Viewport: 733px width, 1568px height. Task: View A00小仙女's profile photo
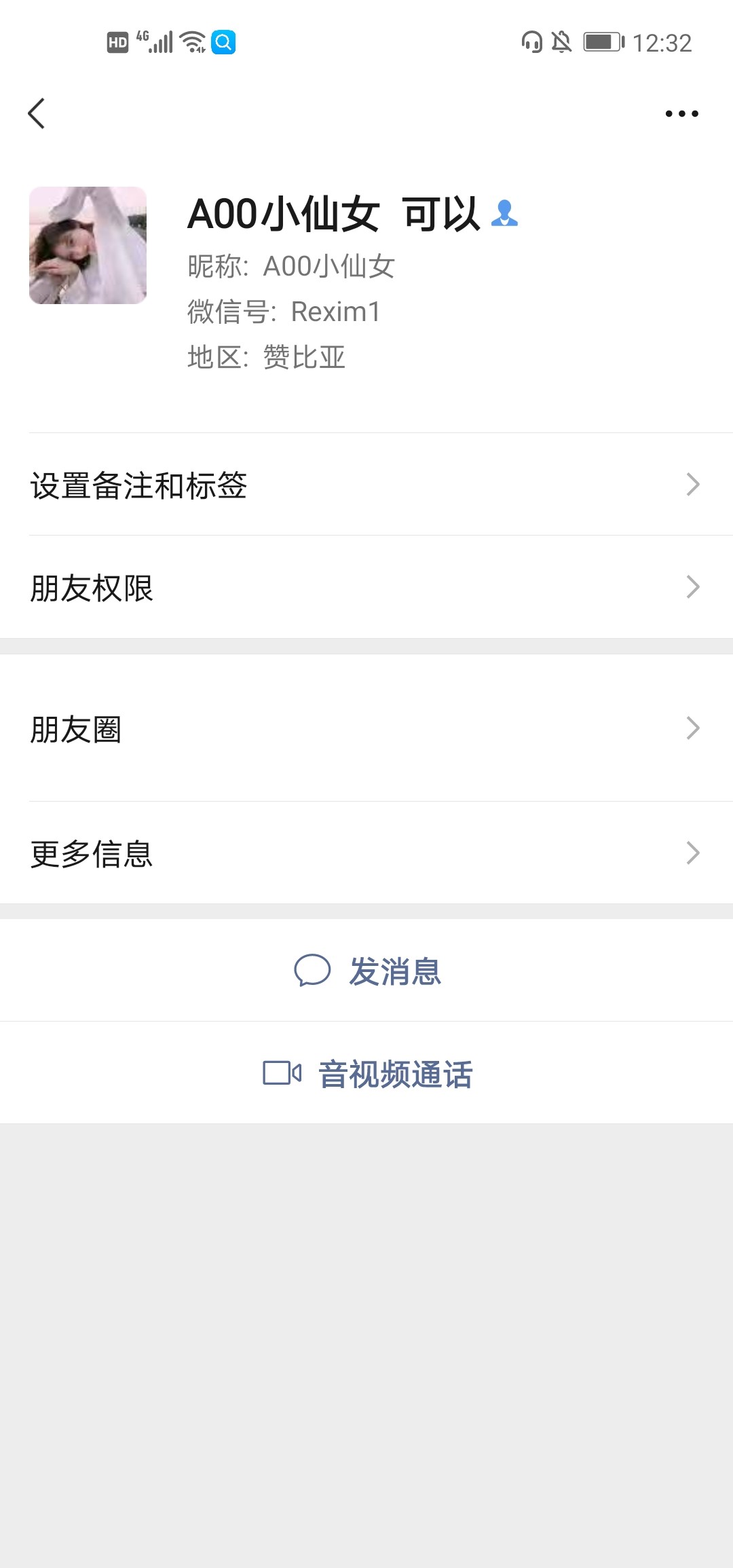[88, 245]
